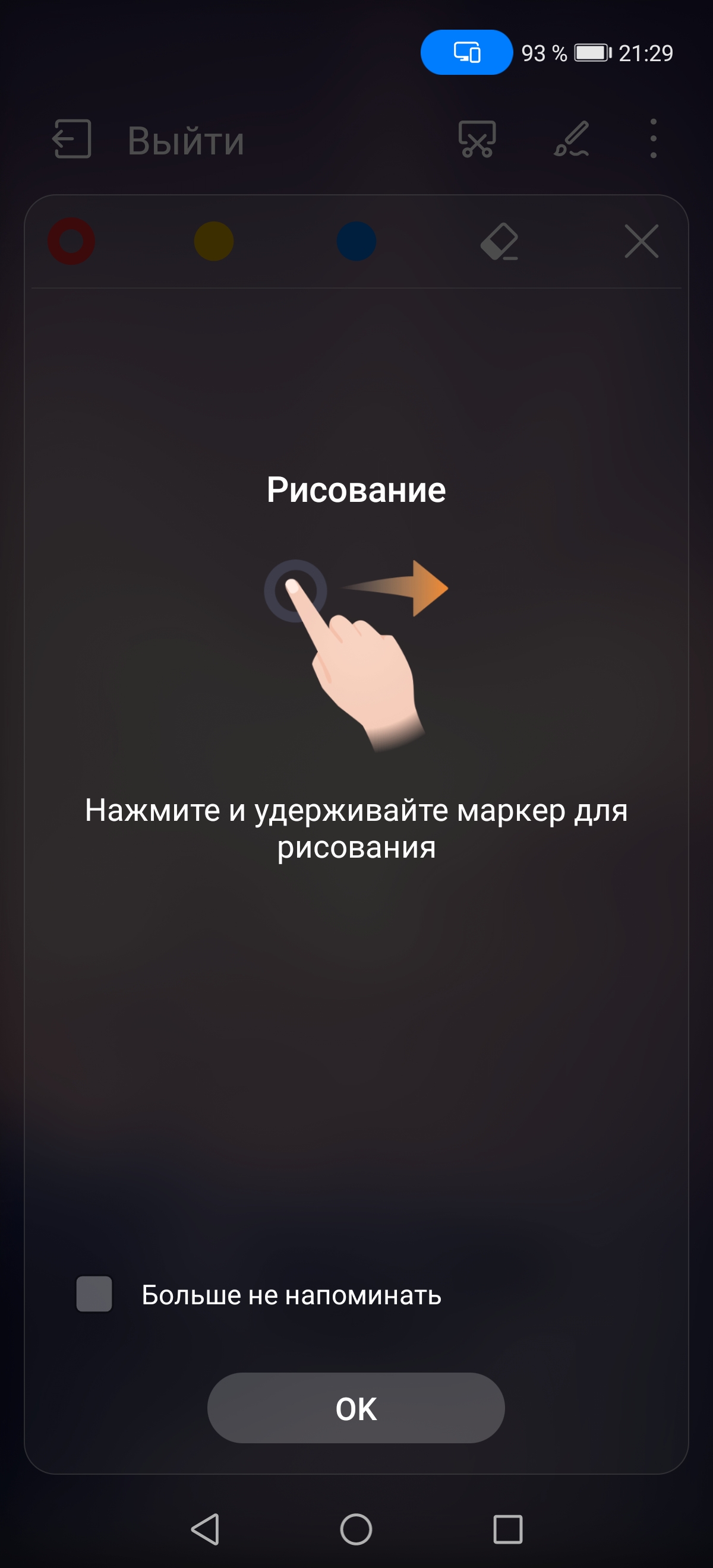The image size is (713, 1568).
Task: Open the screenshot scissors tool
Action: click(x=477, y=140)
